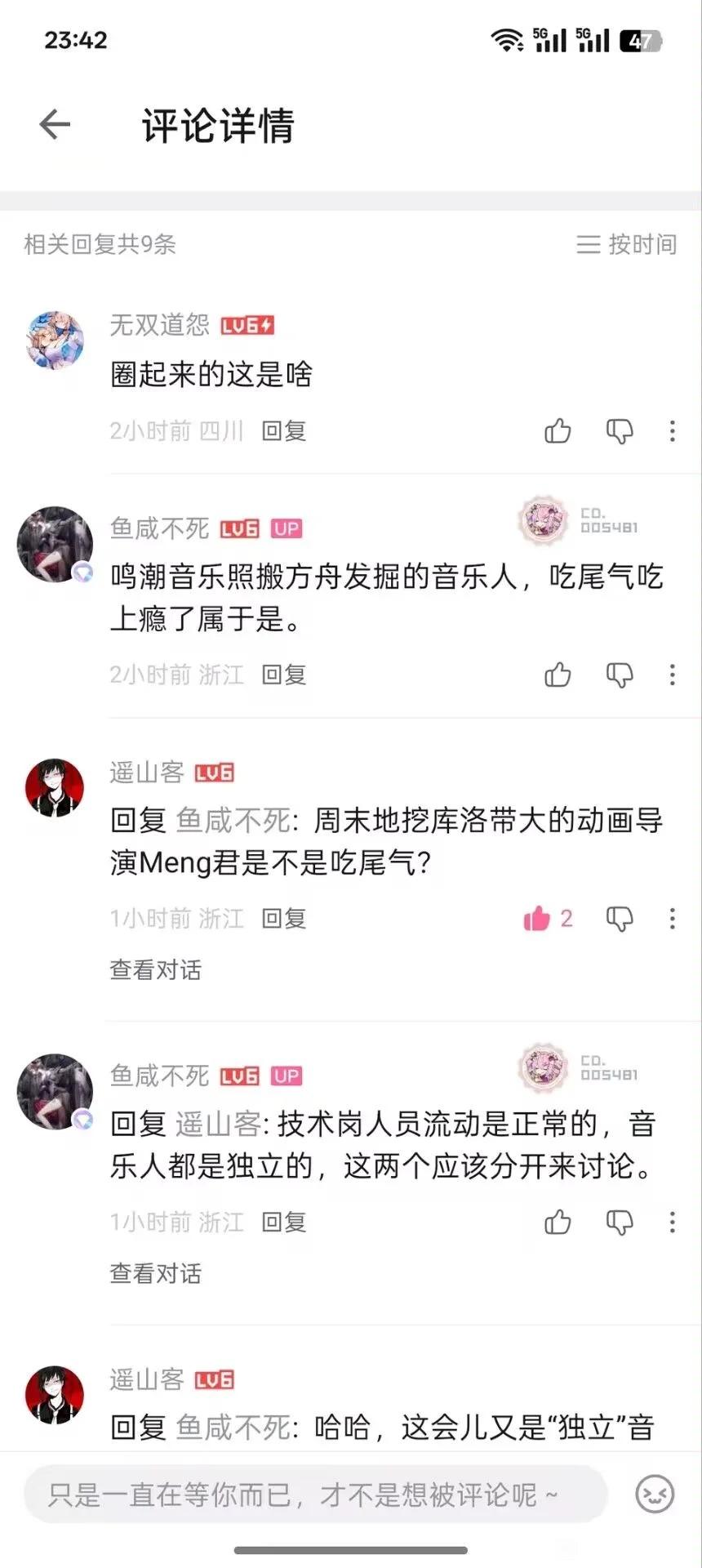702x1568 pixels.
Task: Open 无双道怨's profile avatar
Action: [x=55, y=340]
